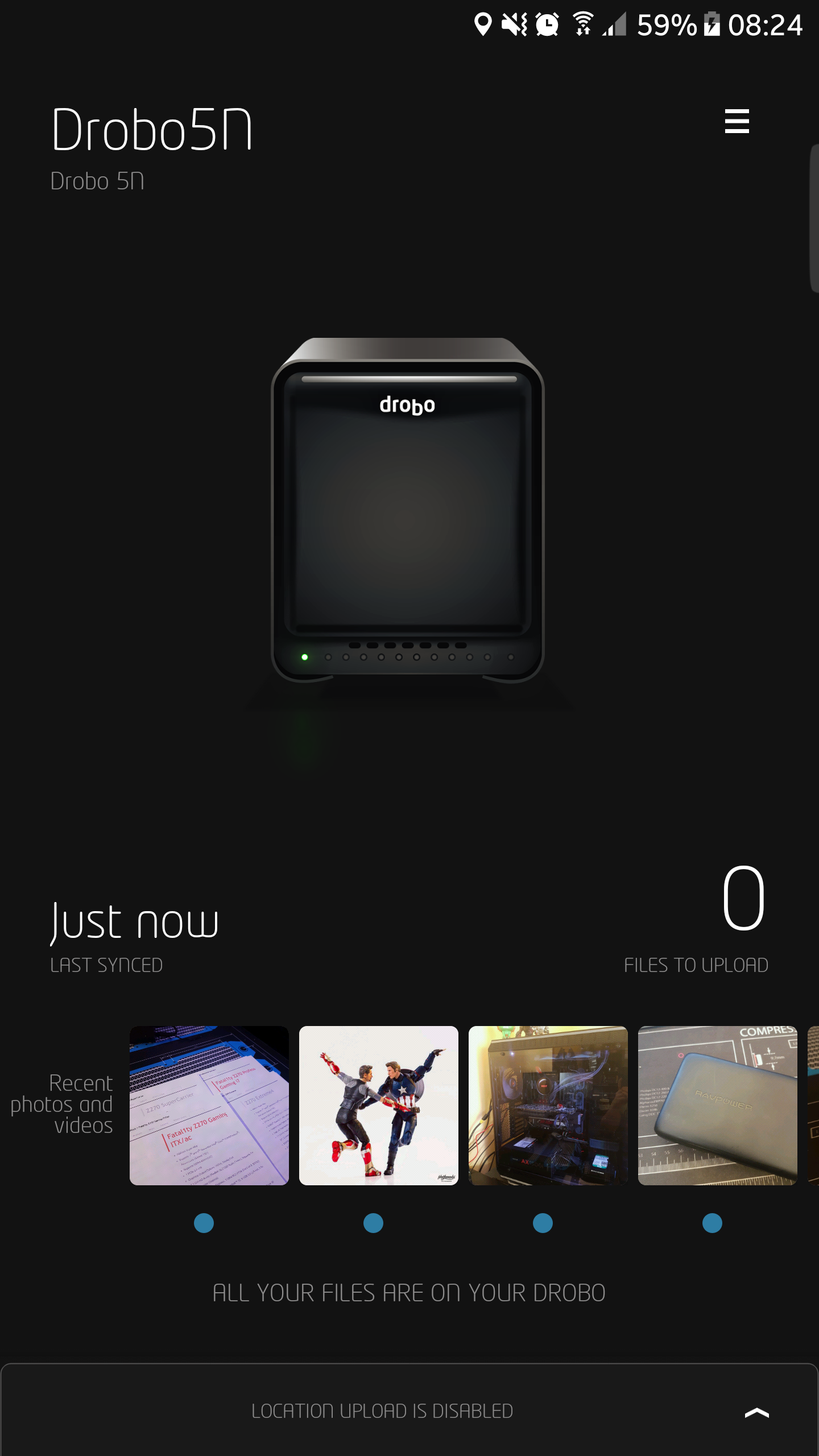
Task: Open the PC case photo thumbnail
Action: [x=548, y=1105]
